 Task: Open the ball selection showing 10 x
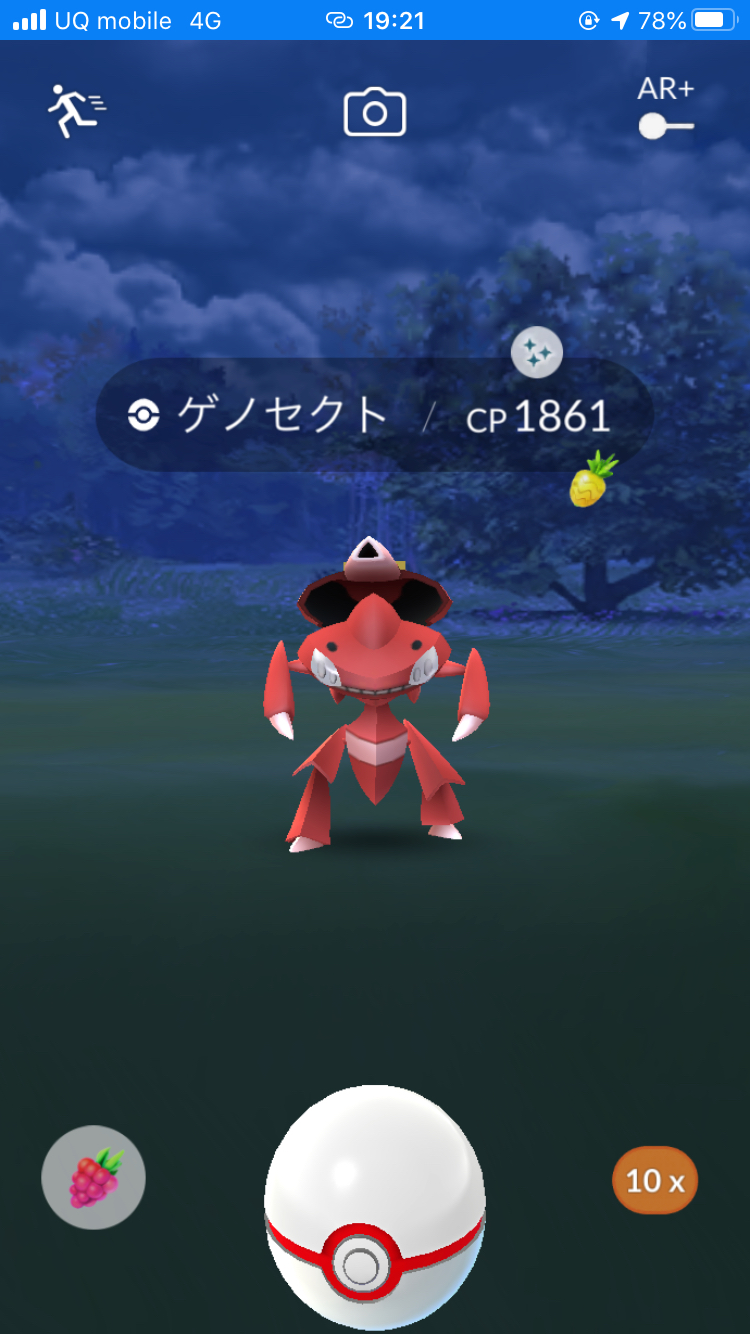click(x=655, y=1181)
